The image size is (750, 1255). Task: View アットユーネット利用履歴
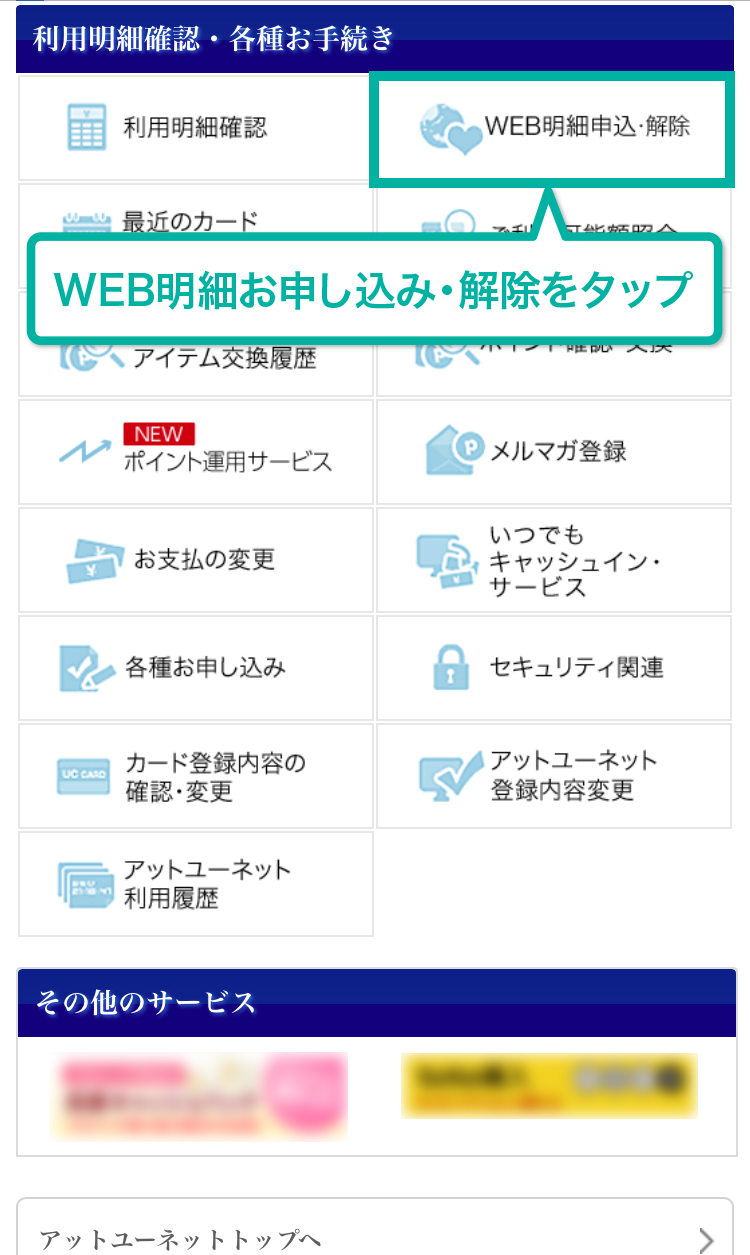pyautogui.click(x=195, y=884)
